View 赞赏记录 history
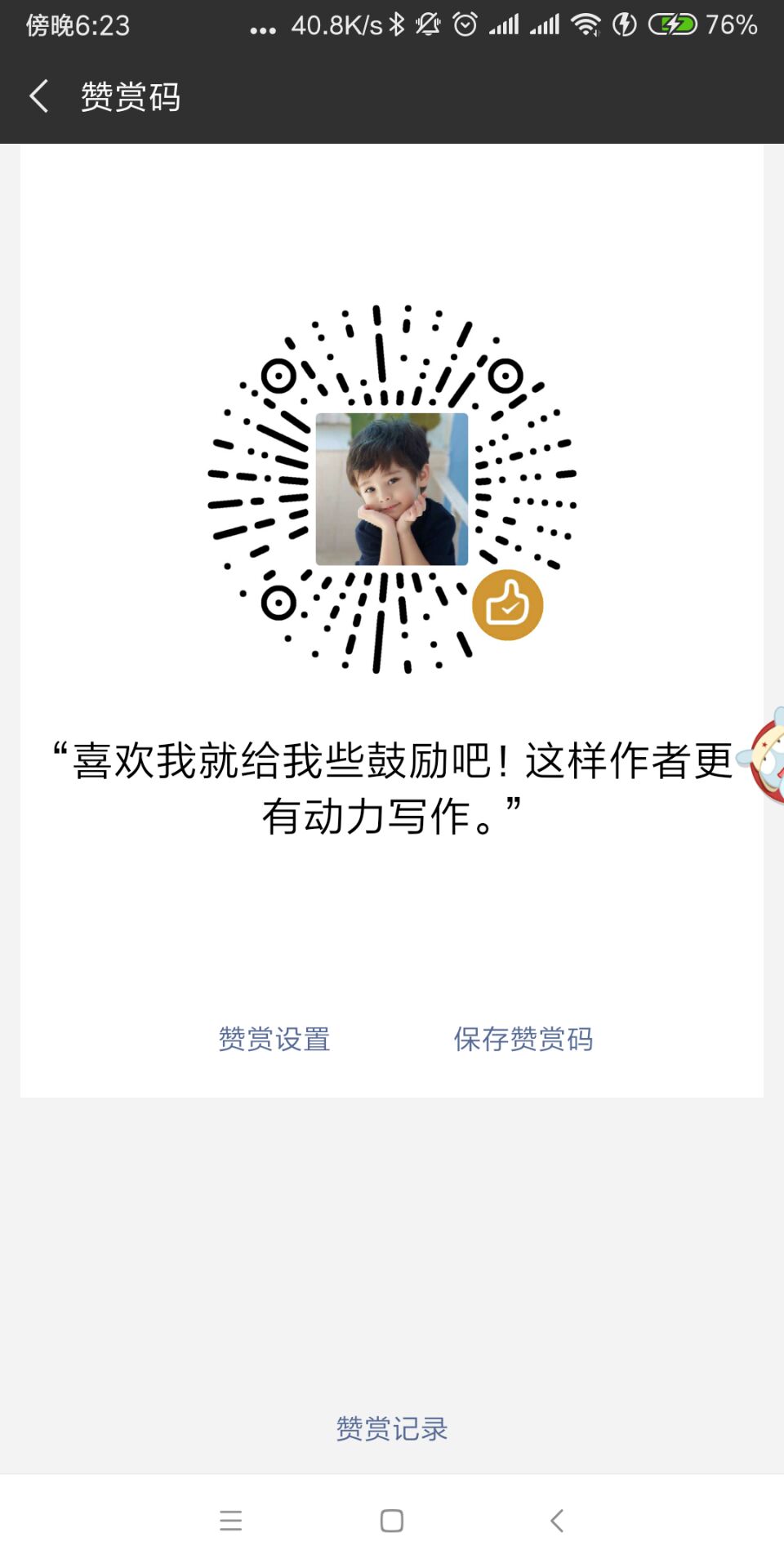Image resolution: width=784 pixels, height=1568 pixels. click(392, 1428)
